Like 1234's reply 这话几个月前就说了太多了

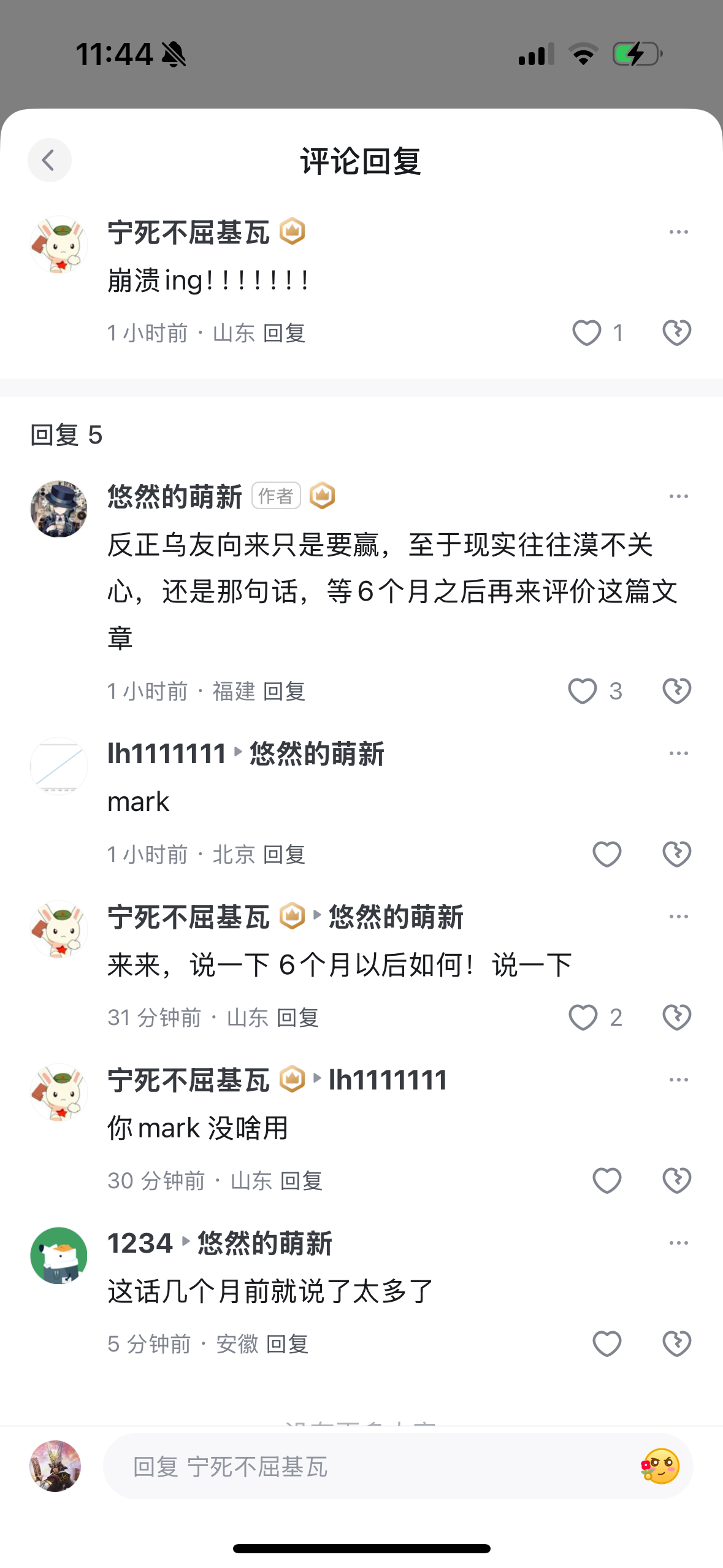pos(606,1344)
